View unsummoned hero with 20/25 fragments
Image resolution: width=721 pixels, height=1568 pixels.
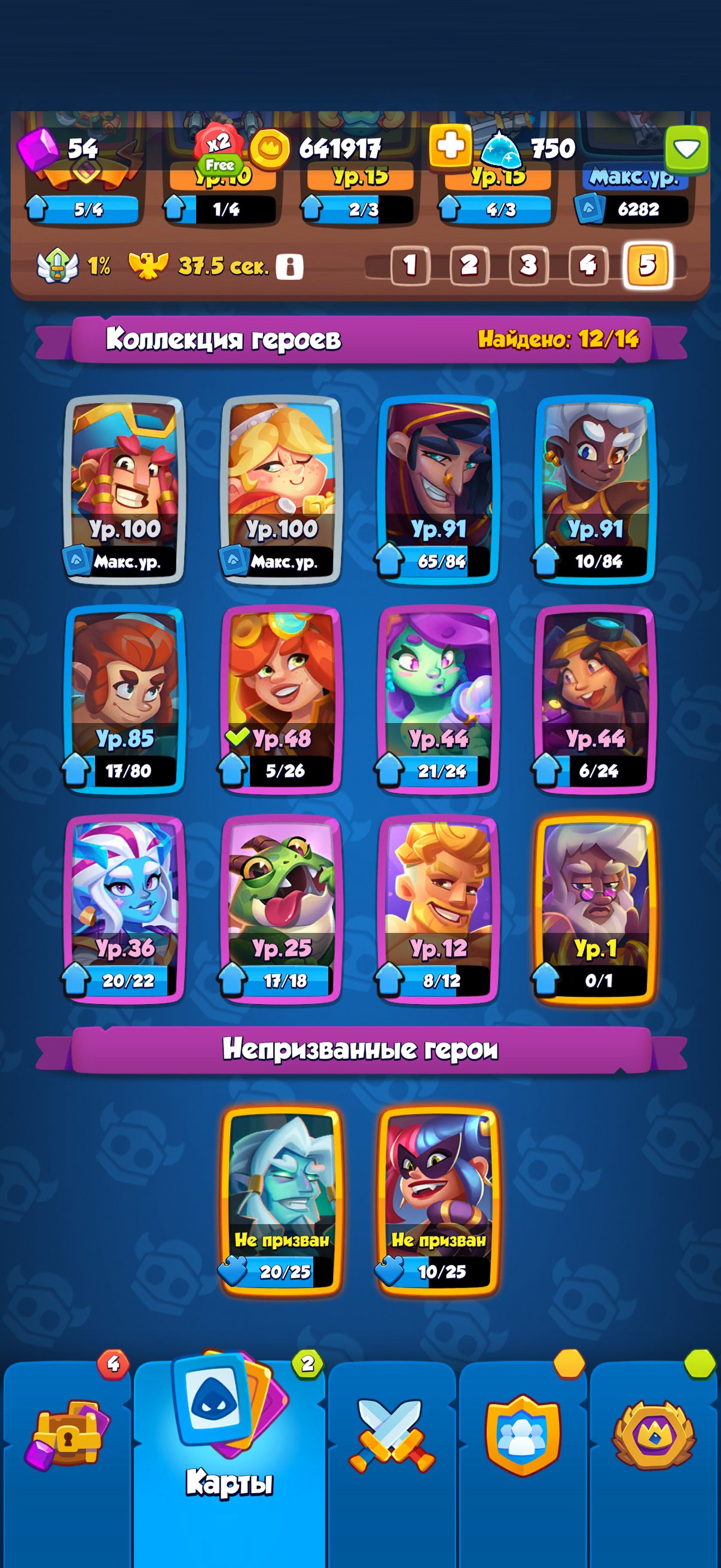point(281,1200)
